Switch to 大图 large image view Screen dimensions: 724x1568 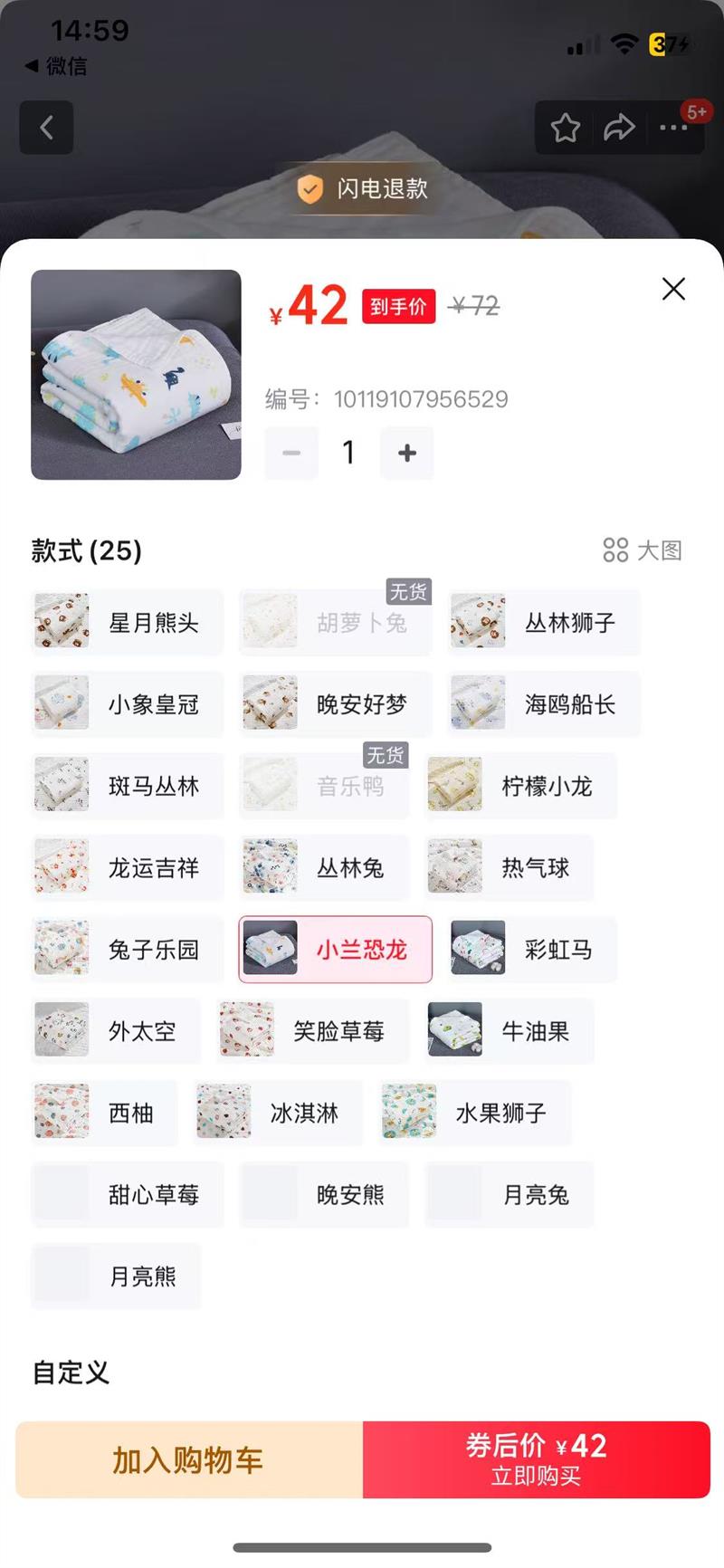point(643,550)
